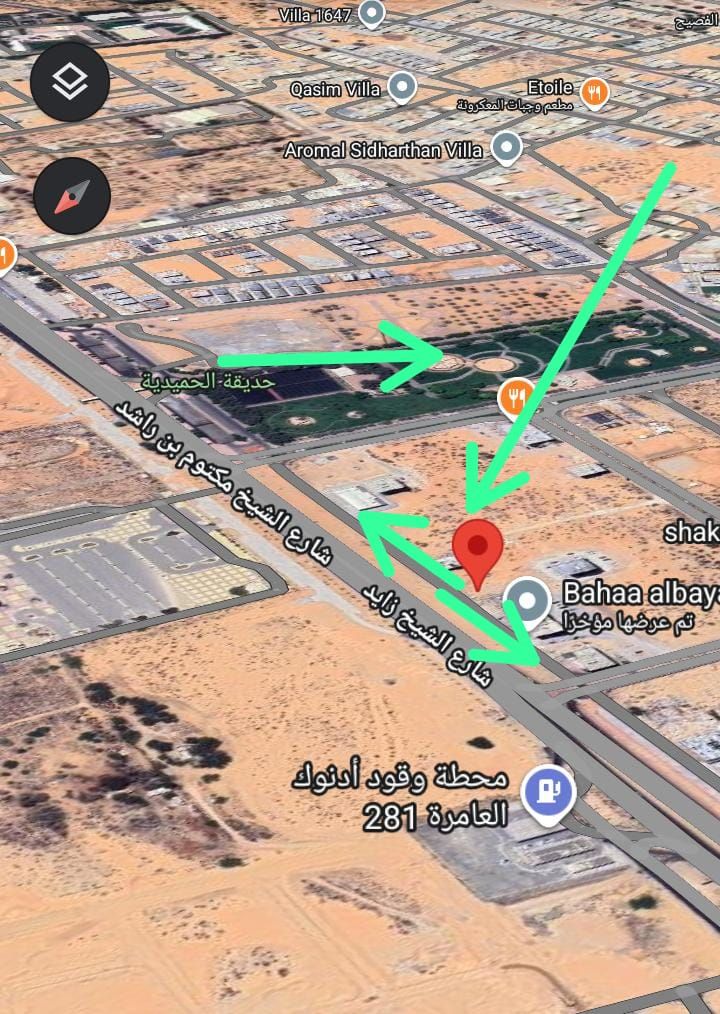Open the restaurant pin beside Al Hamidiya park
Screen dimensions: 720x1014
point(516,398)
